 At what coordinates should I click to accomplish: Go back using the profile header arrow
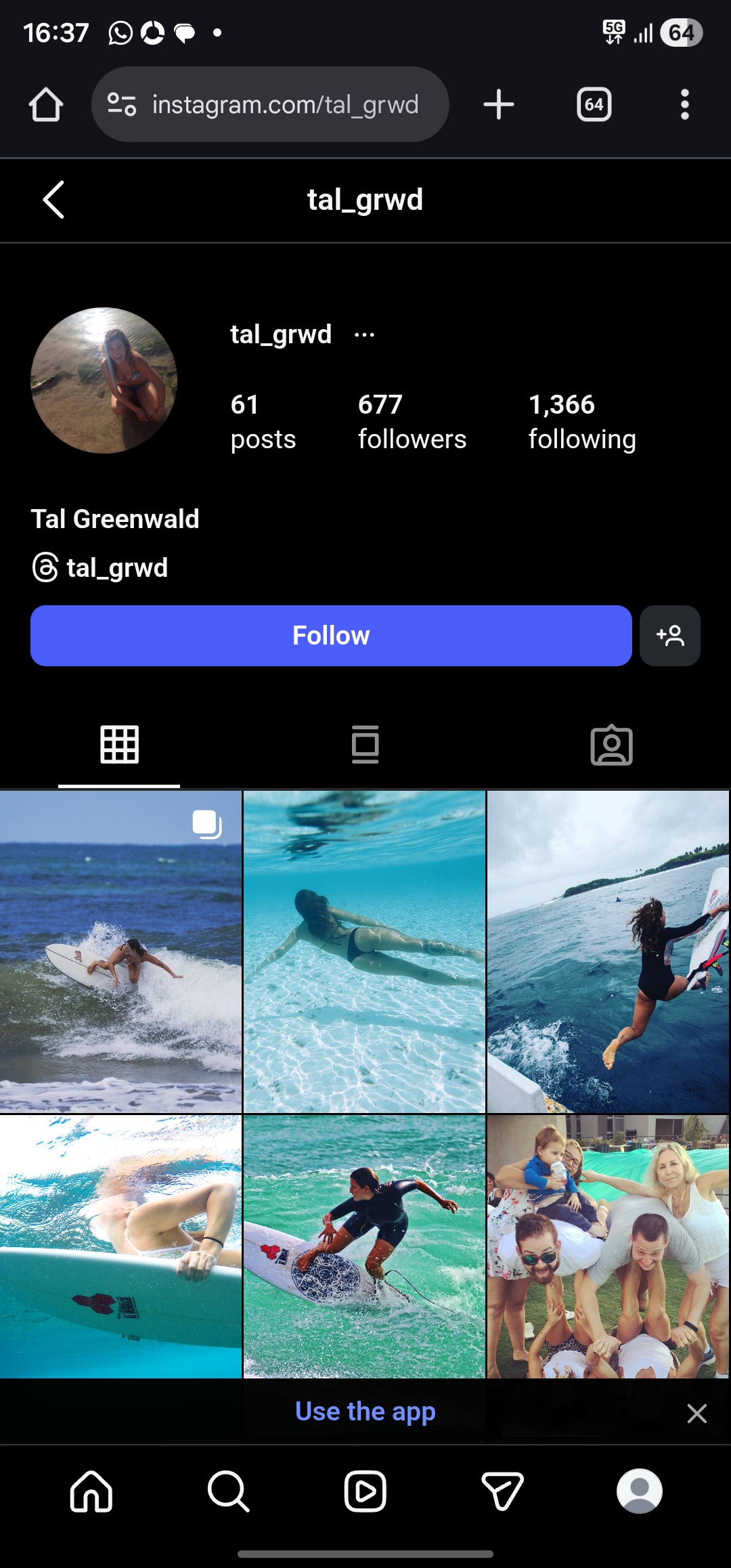pyautogui.click(x=53, y=200)
